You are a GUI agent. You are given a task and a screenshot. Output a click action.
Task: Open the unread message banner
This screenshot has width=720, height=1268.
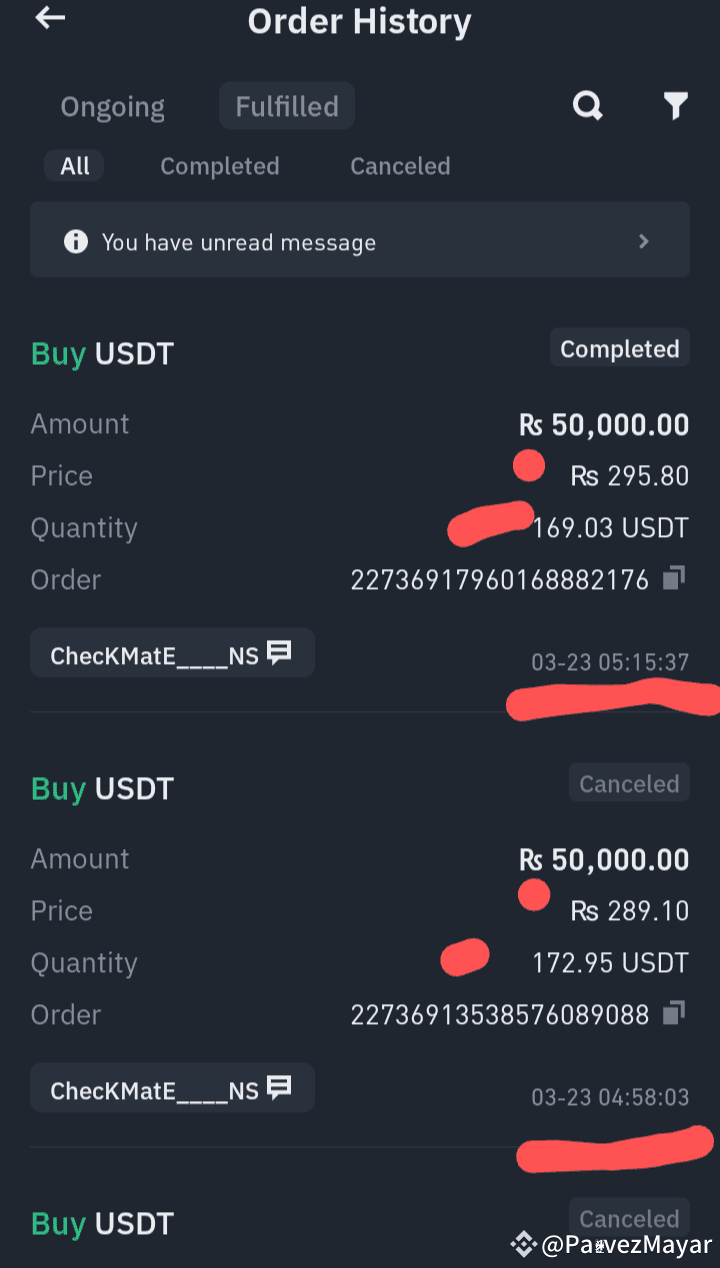[360, 240]
